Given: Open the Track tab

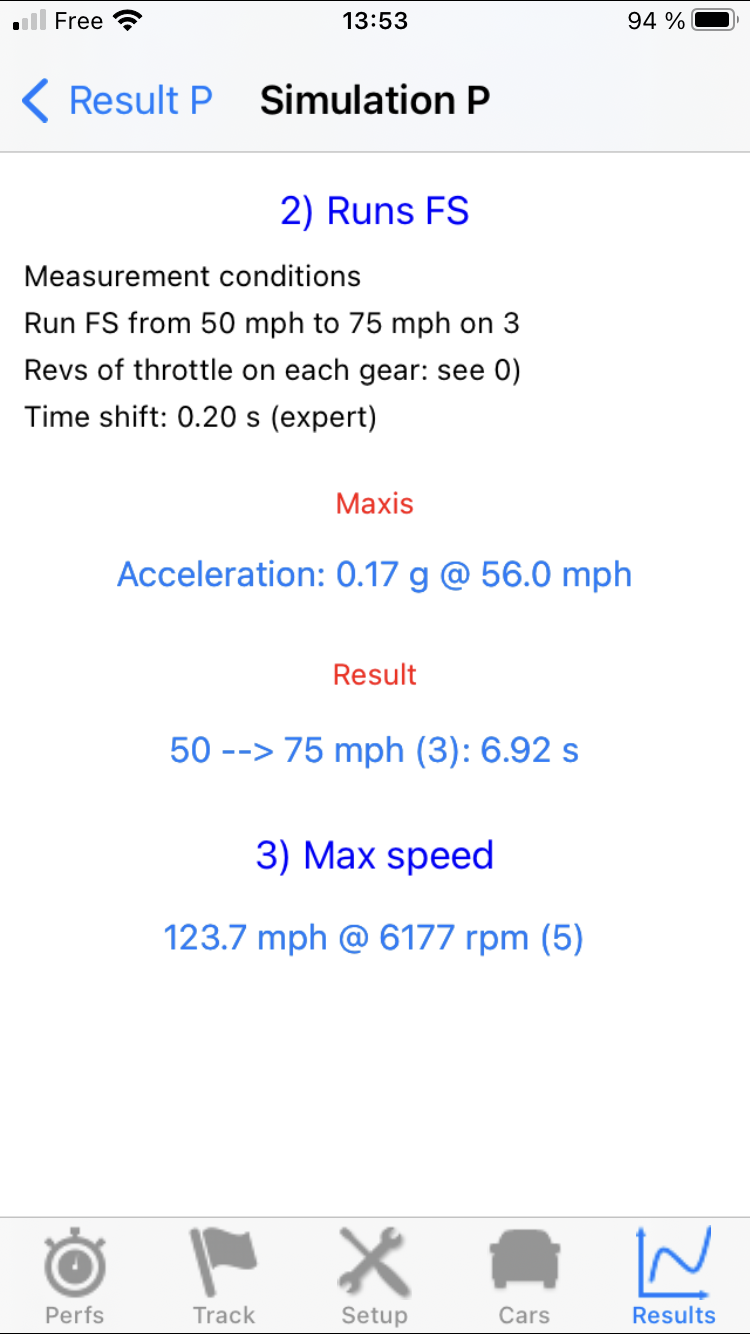Looking at the screenshot, I should pos(224,1276).
